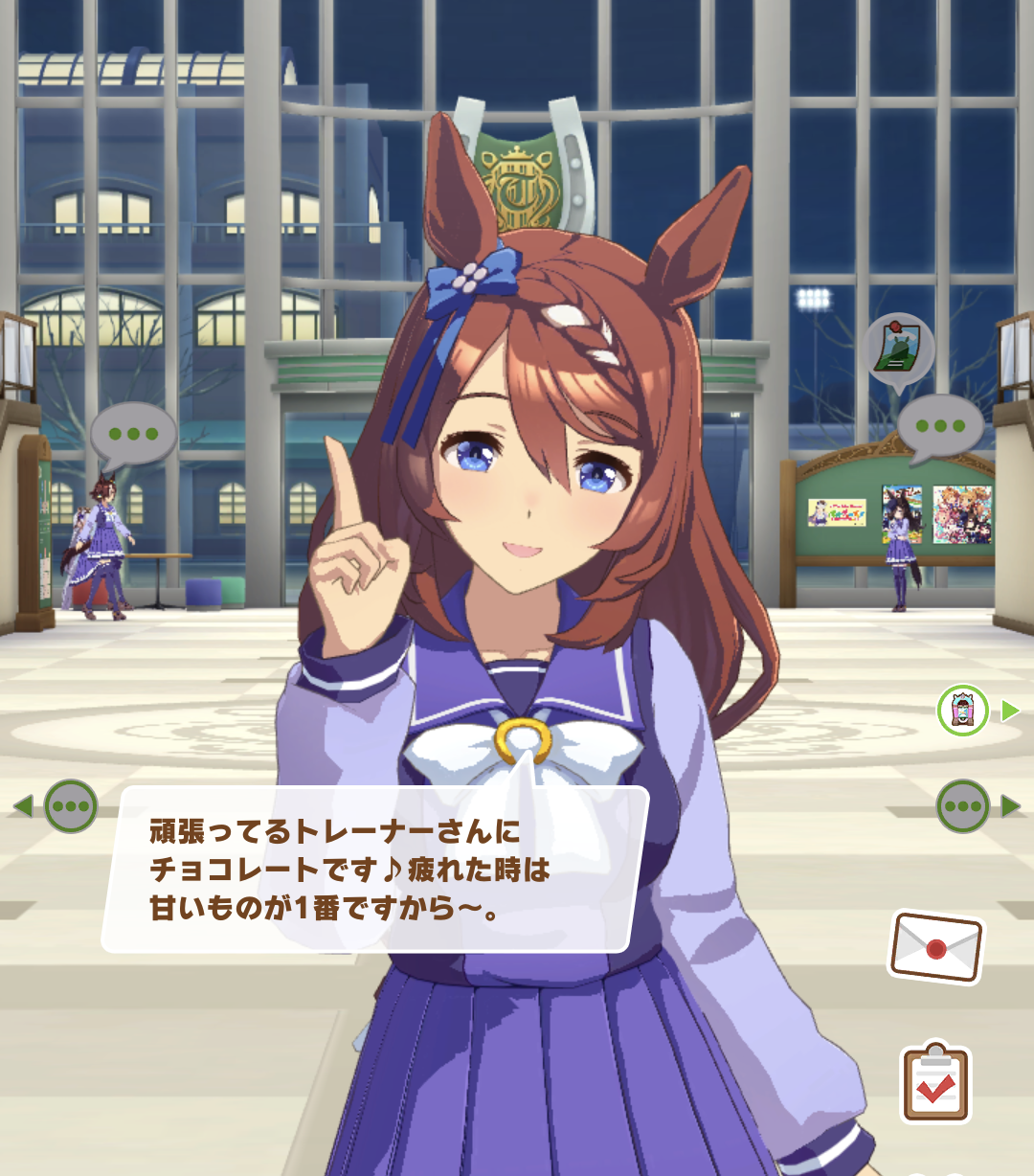Tap speech bubble above the left background character

coord(133,436)
